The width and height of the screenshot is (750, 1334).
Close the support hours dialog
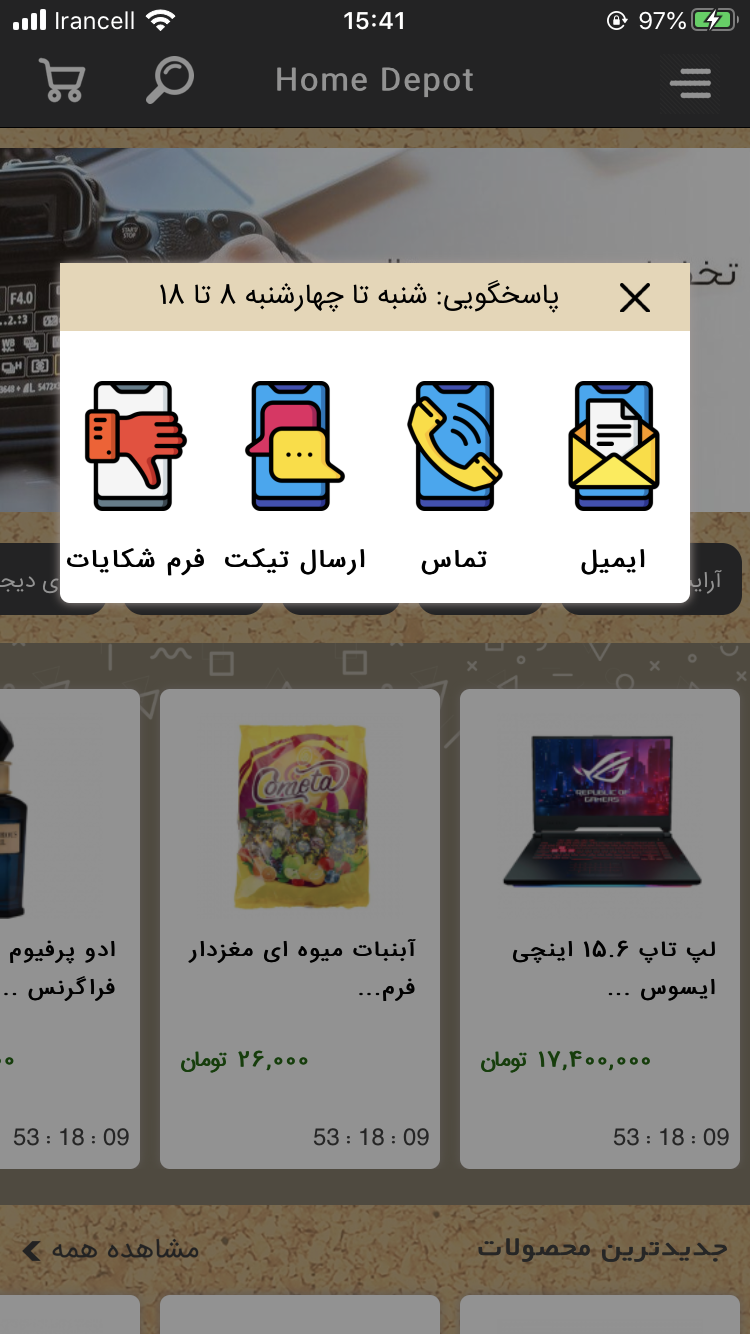coord(634,297)
